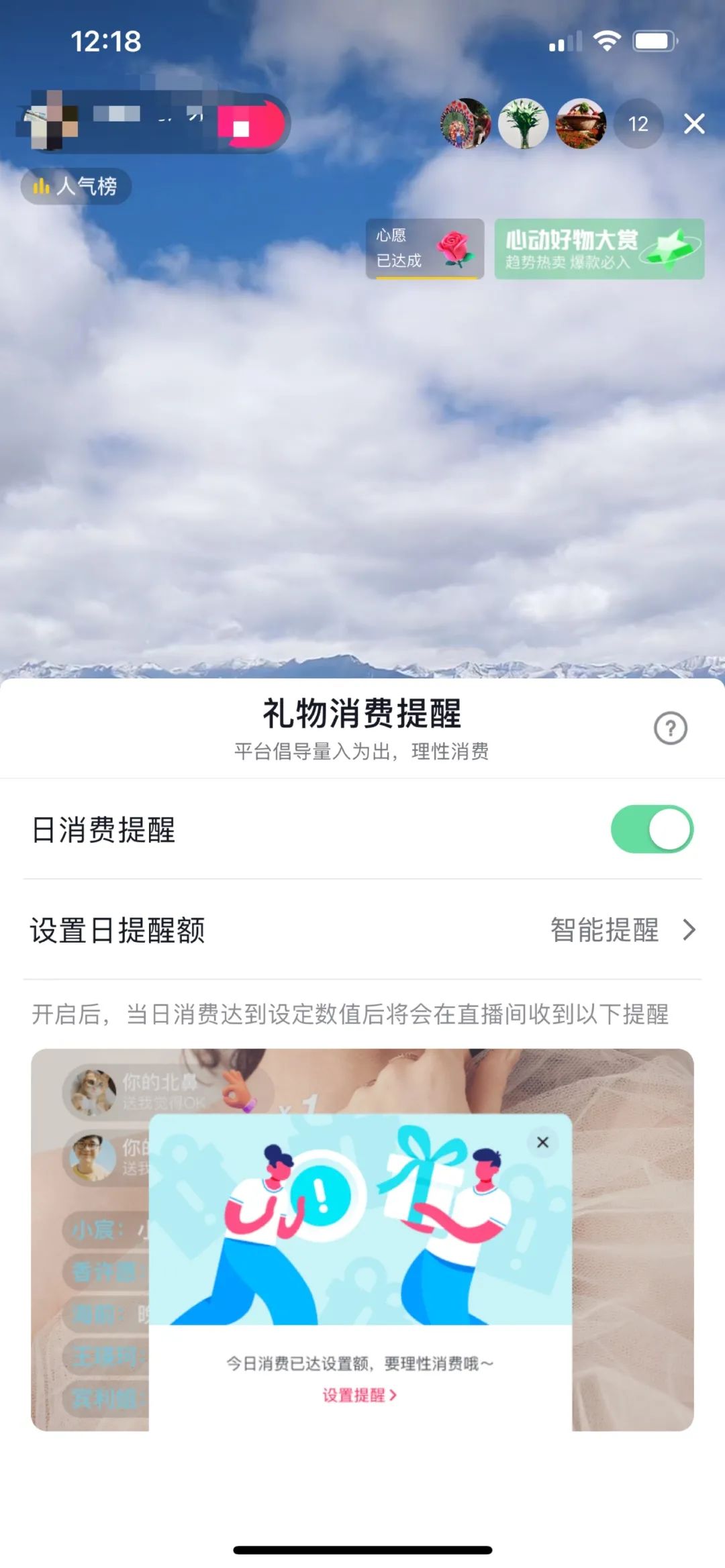Turn off the 日消费提醒 switch

click(x=651, y=829)
